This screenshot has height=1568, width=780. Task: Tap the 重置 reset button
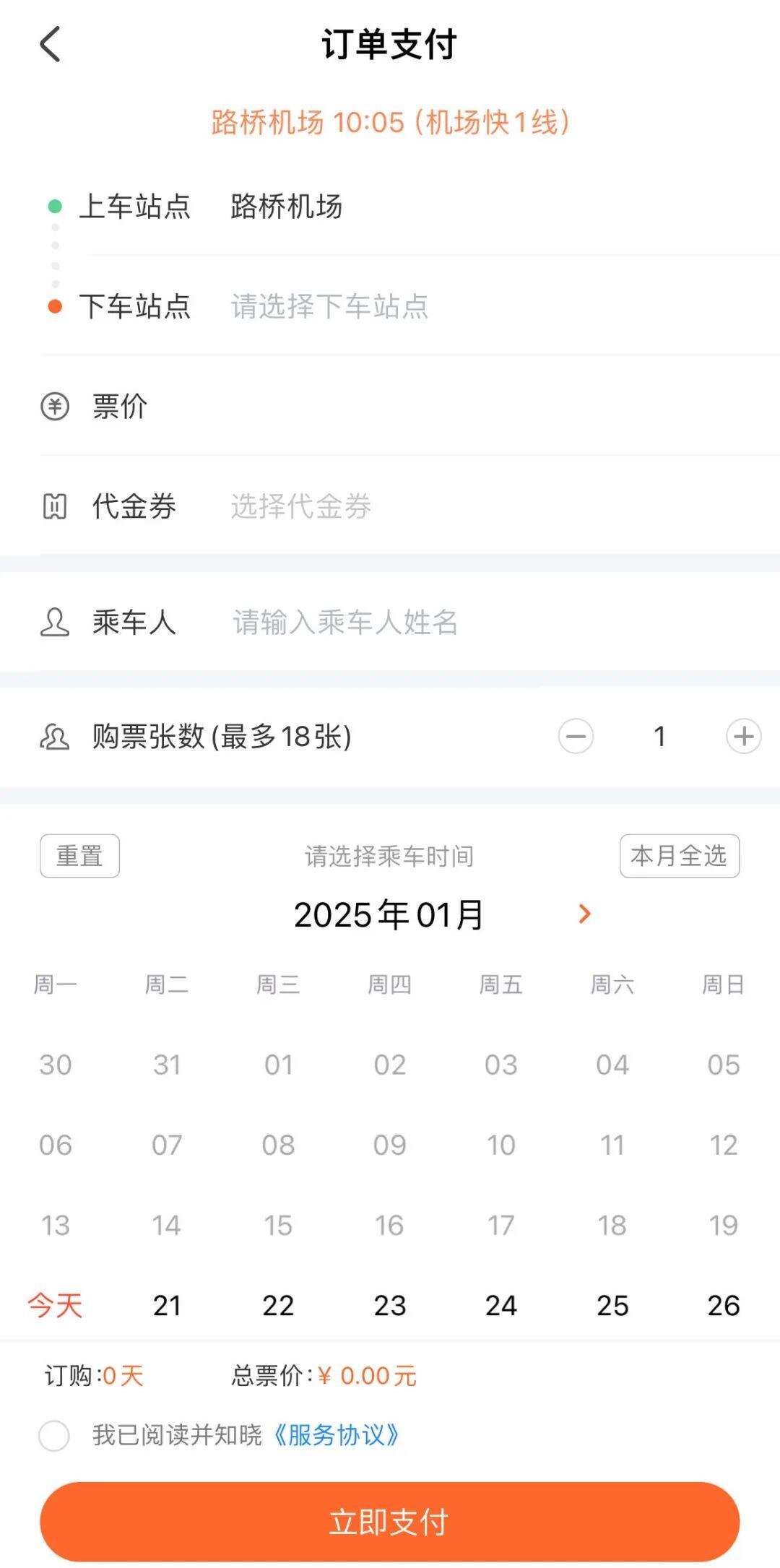[x=79, y=856]
